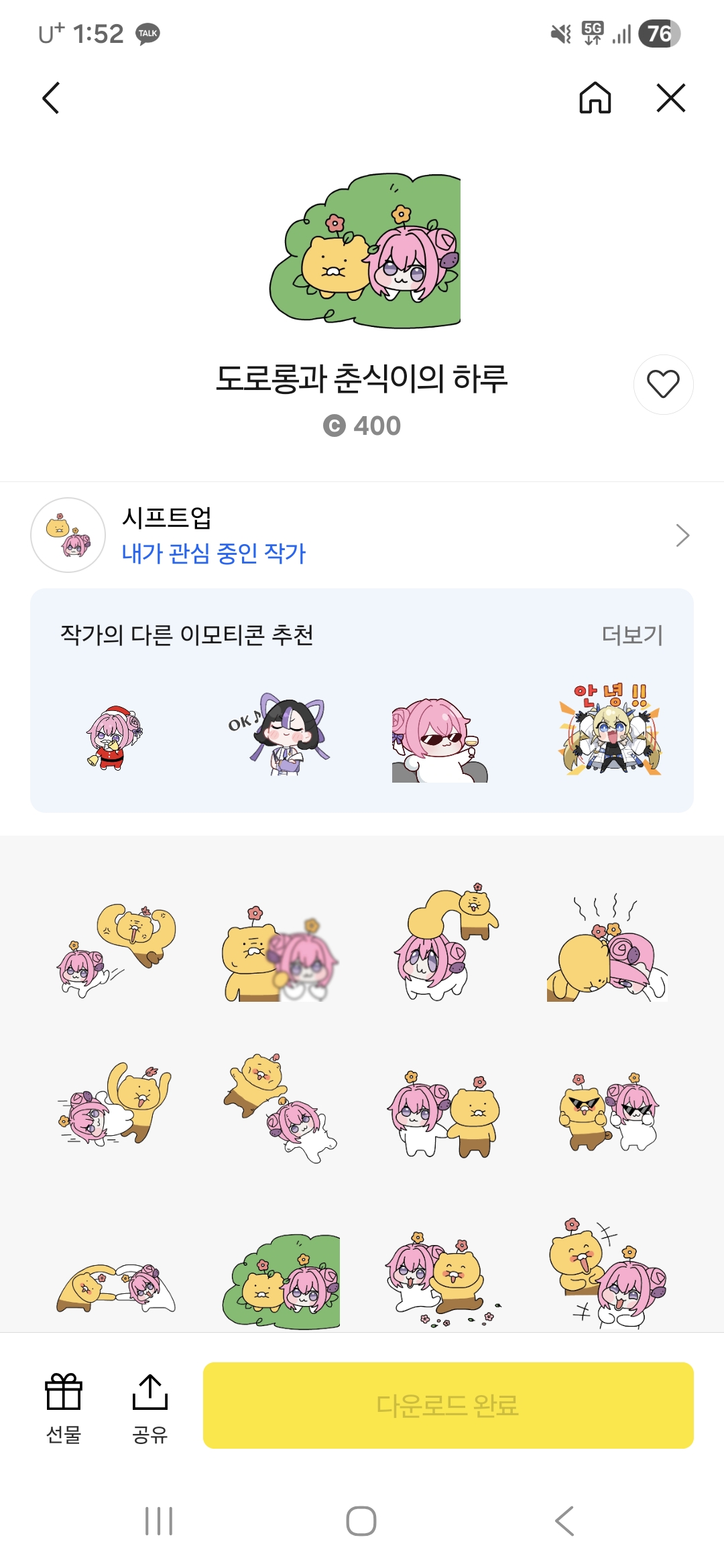Open the 시프트업 author page

coord(362,535)
